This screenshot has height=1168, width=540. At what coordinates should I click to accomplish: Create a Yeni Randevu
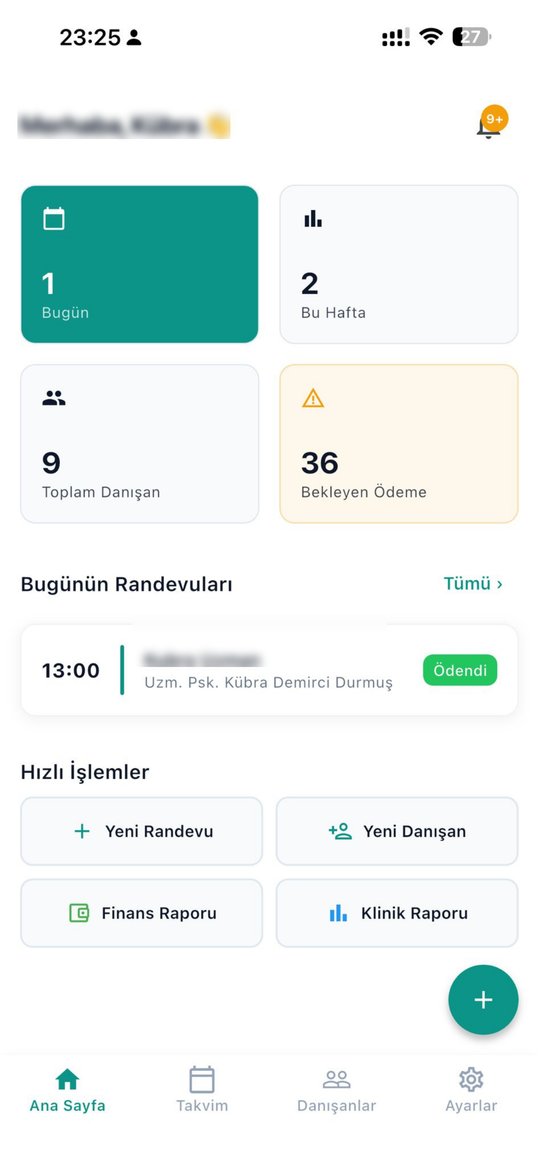pyautogui.click(x=142, y=831)
